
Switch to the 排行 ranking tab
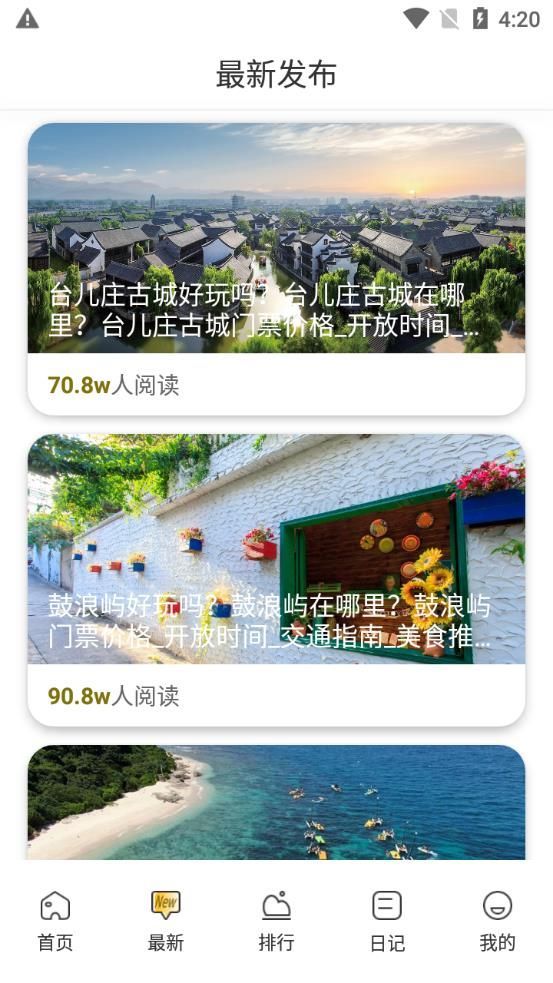tap(276, 921)
